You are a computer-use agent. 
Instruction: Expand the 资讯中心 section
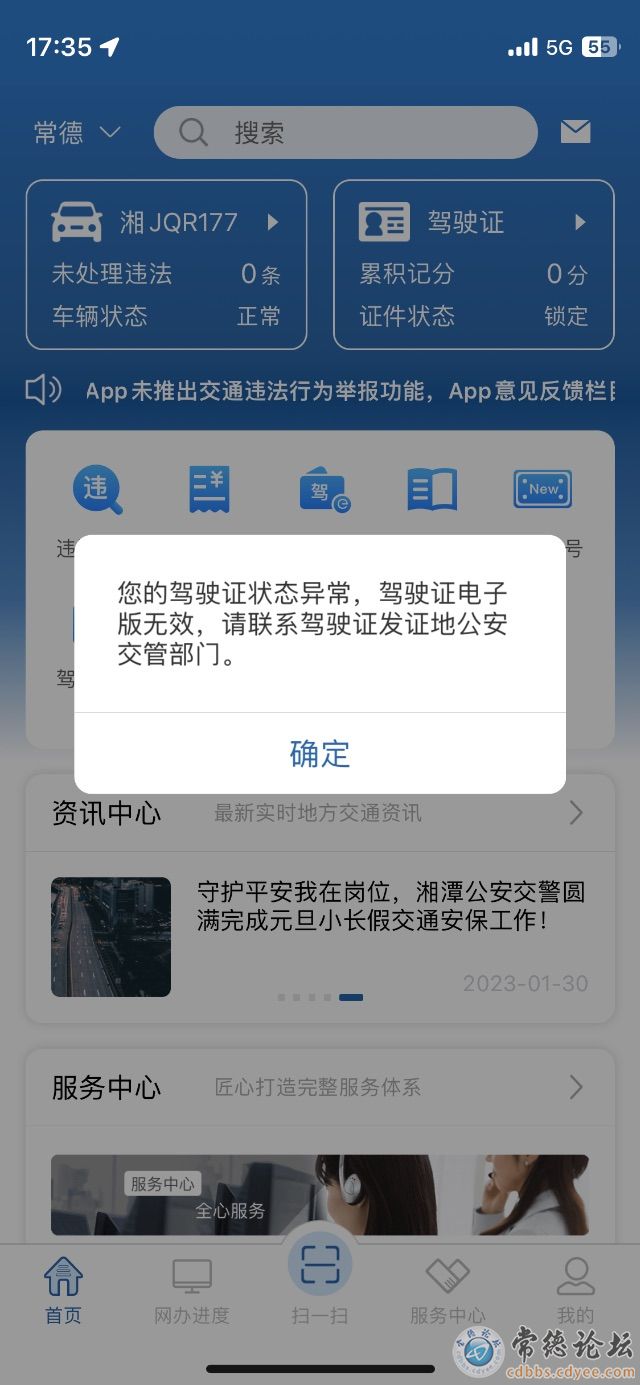320,813
